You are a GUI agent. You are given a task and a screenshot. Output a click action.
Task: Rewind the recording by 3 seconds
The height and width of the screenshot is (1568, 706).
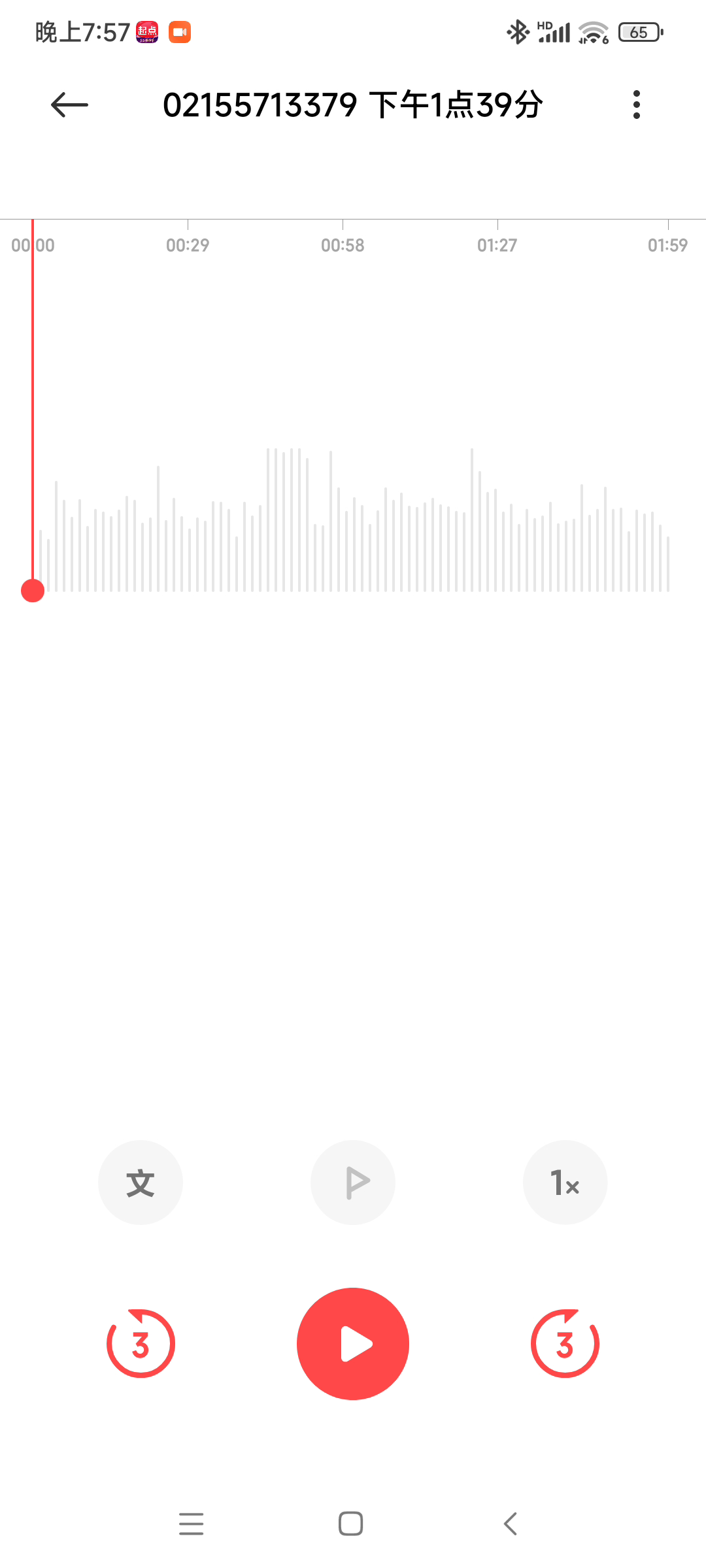(x=141, y=1344)
